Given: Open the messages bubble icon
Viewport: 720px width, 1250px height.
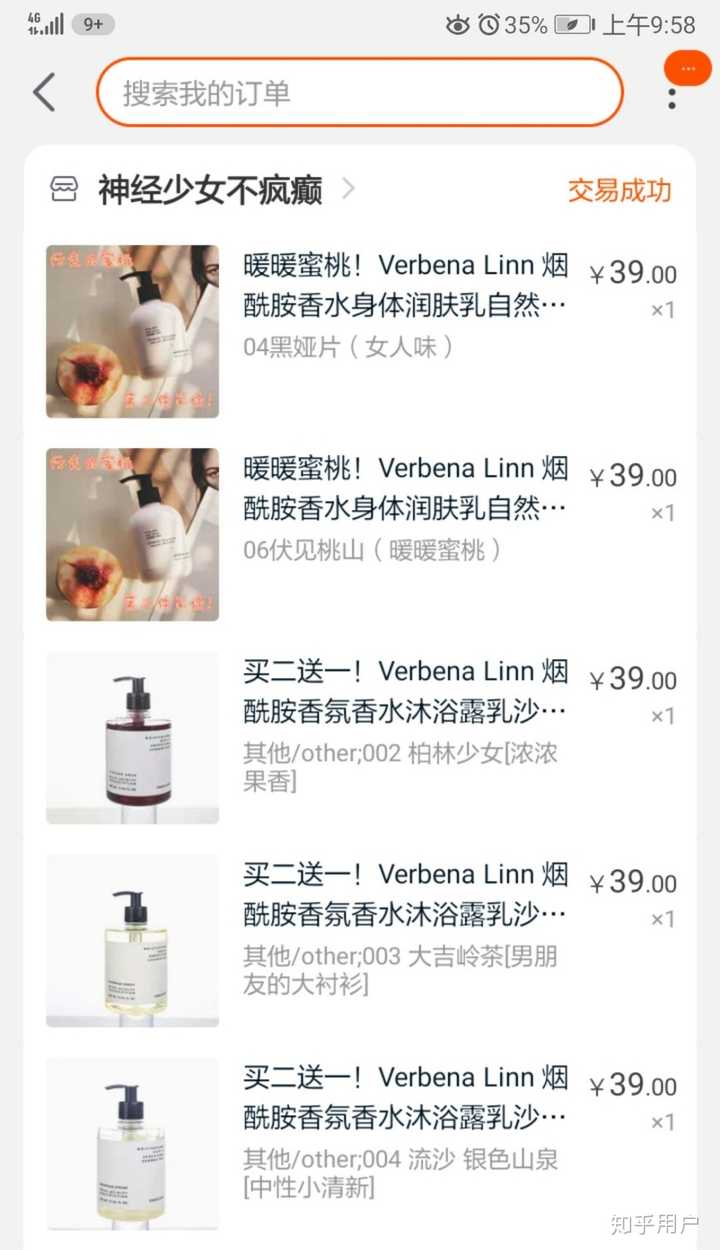Looking at the screenshot, I should click(687, 69).
